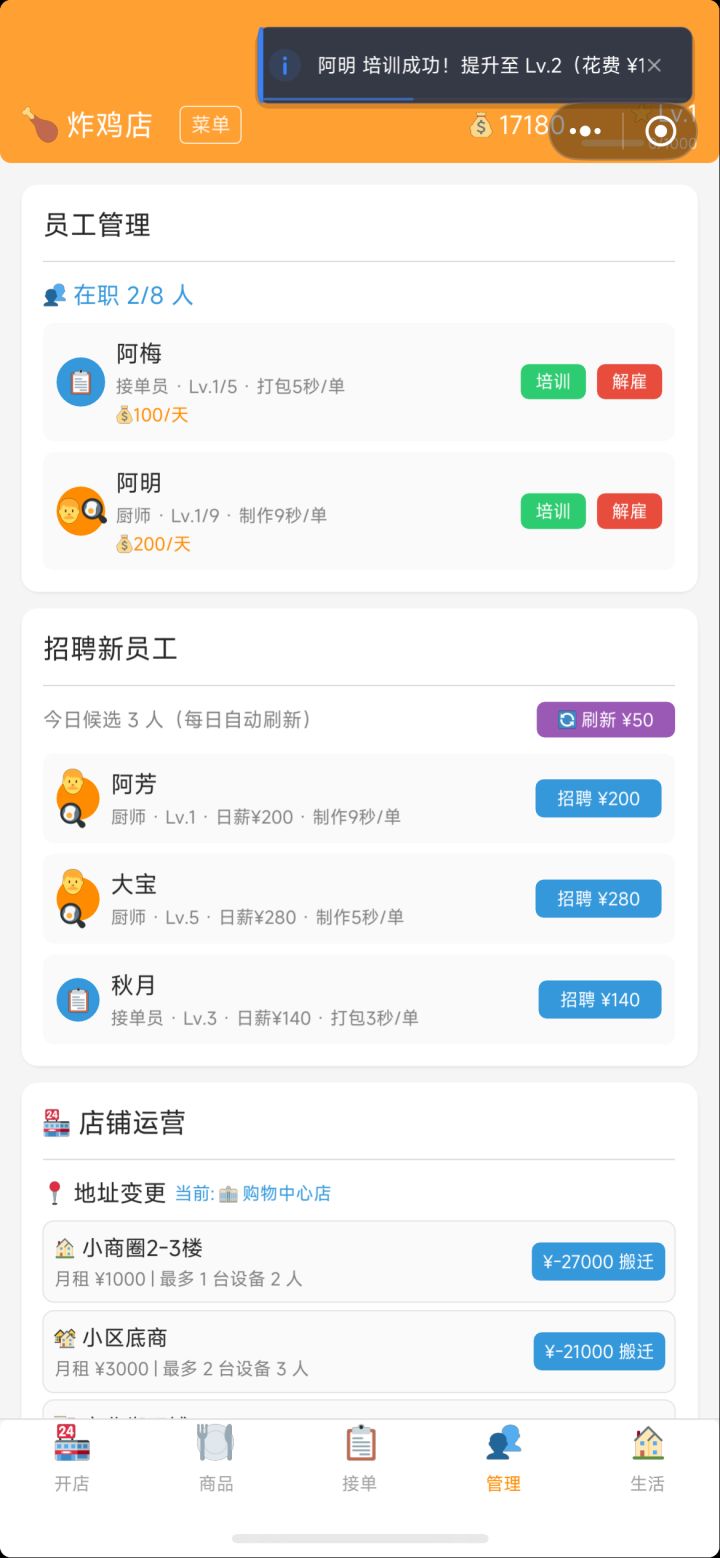Screen dimensions: 720x1558
Task: Switch to the 开店 tab
Action: click(x=72, y=1459)
